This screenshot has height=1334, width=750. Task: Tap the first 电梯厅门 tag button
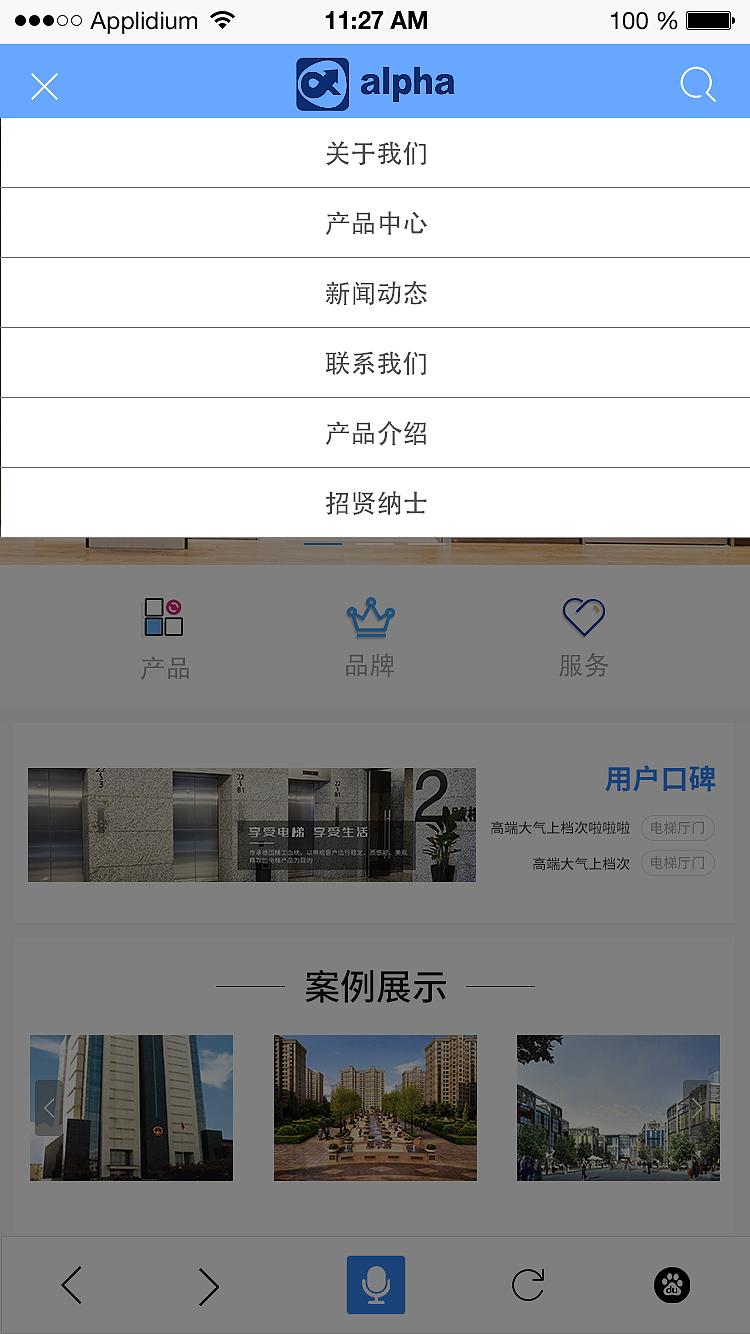pyautogui.click(x=677, y=827)
